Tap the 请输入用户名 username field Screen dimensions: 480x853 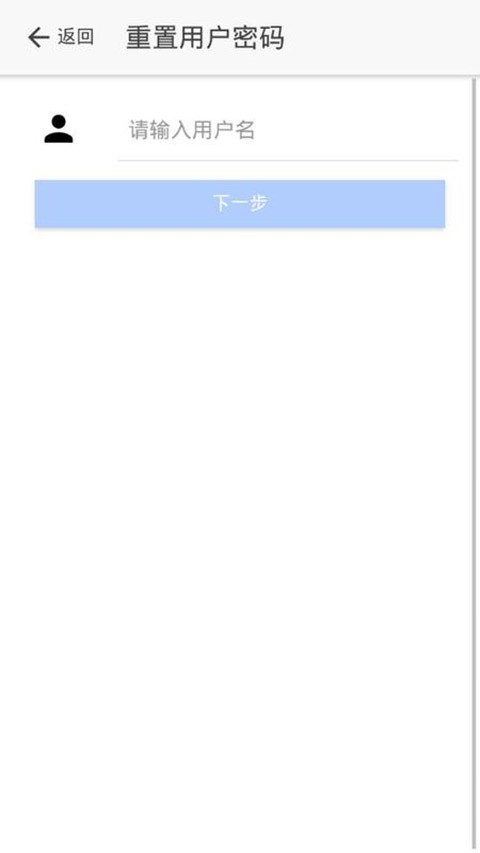[288, 131]
